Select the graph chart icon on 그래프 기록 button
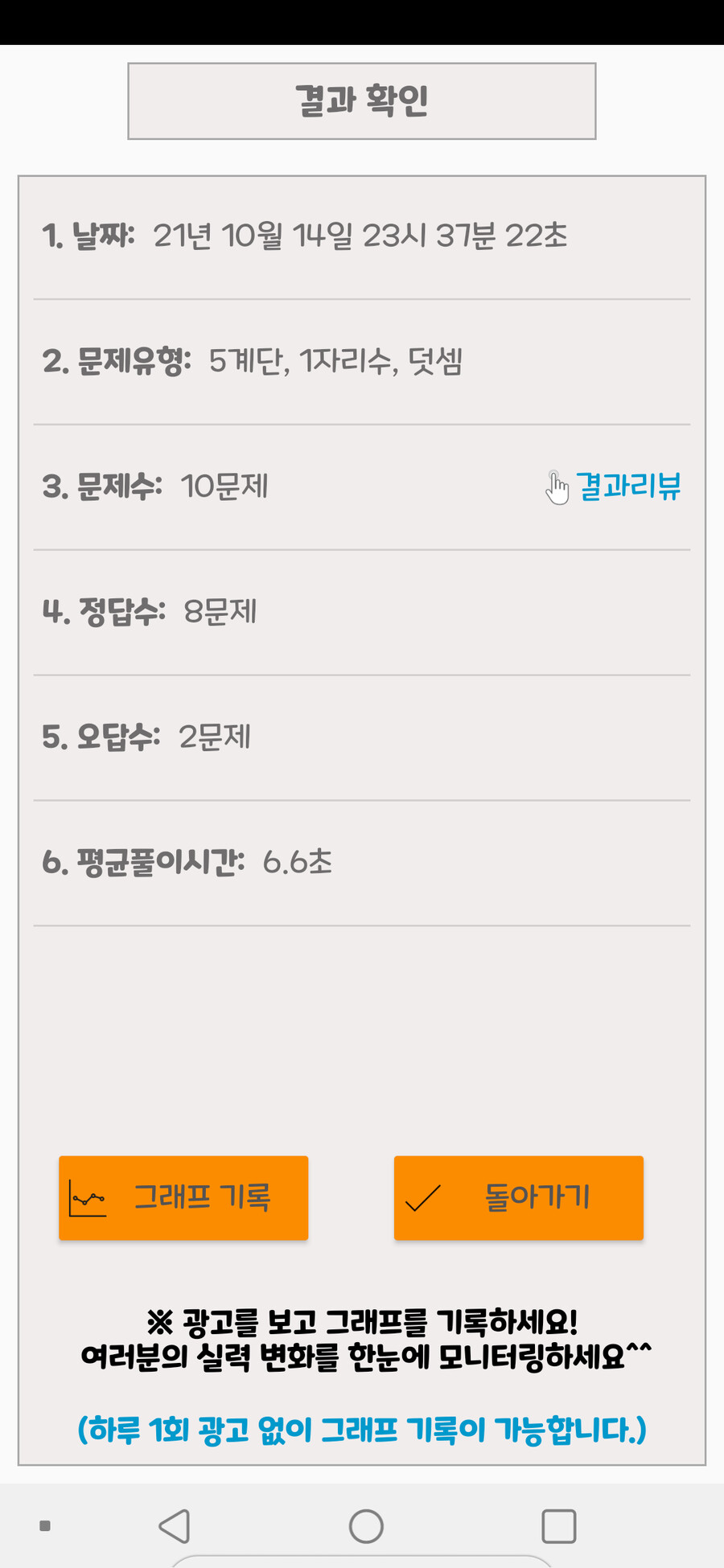The image size is (724, 1568). click(87, 1197)
